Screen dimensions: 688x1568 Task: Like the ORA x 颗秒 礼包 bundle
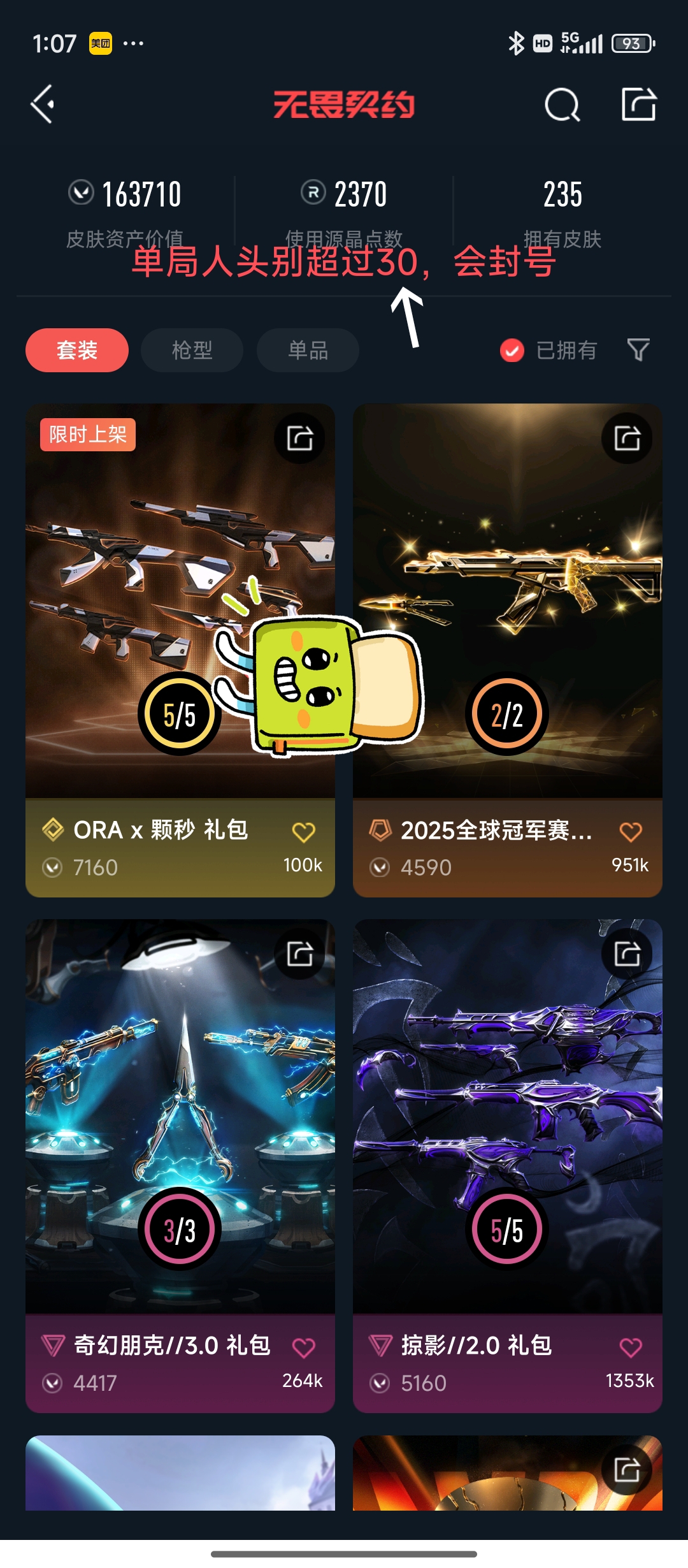(303, 832)
